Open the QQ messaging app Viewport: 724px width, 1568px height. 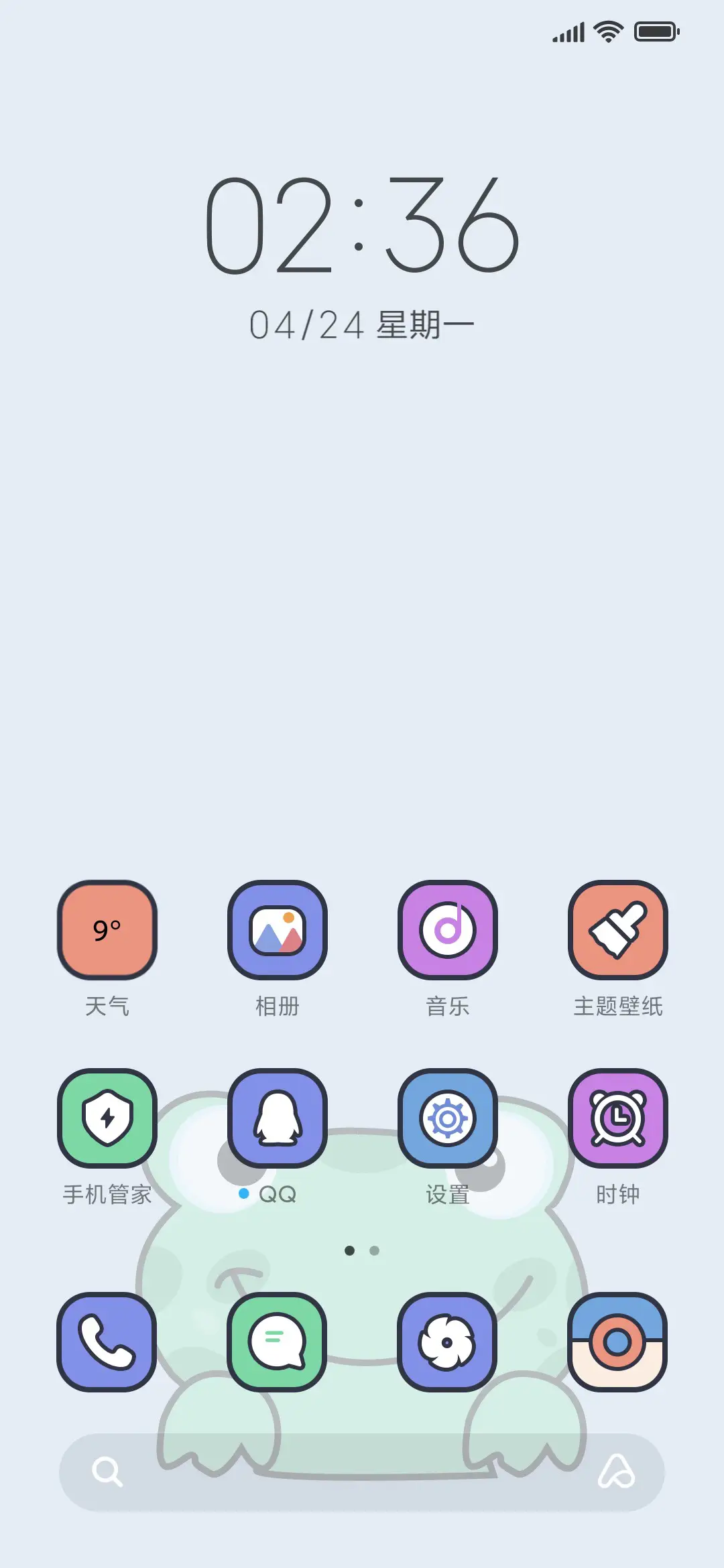278,1118
